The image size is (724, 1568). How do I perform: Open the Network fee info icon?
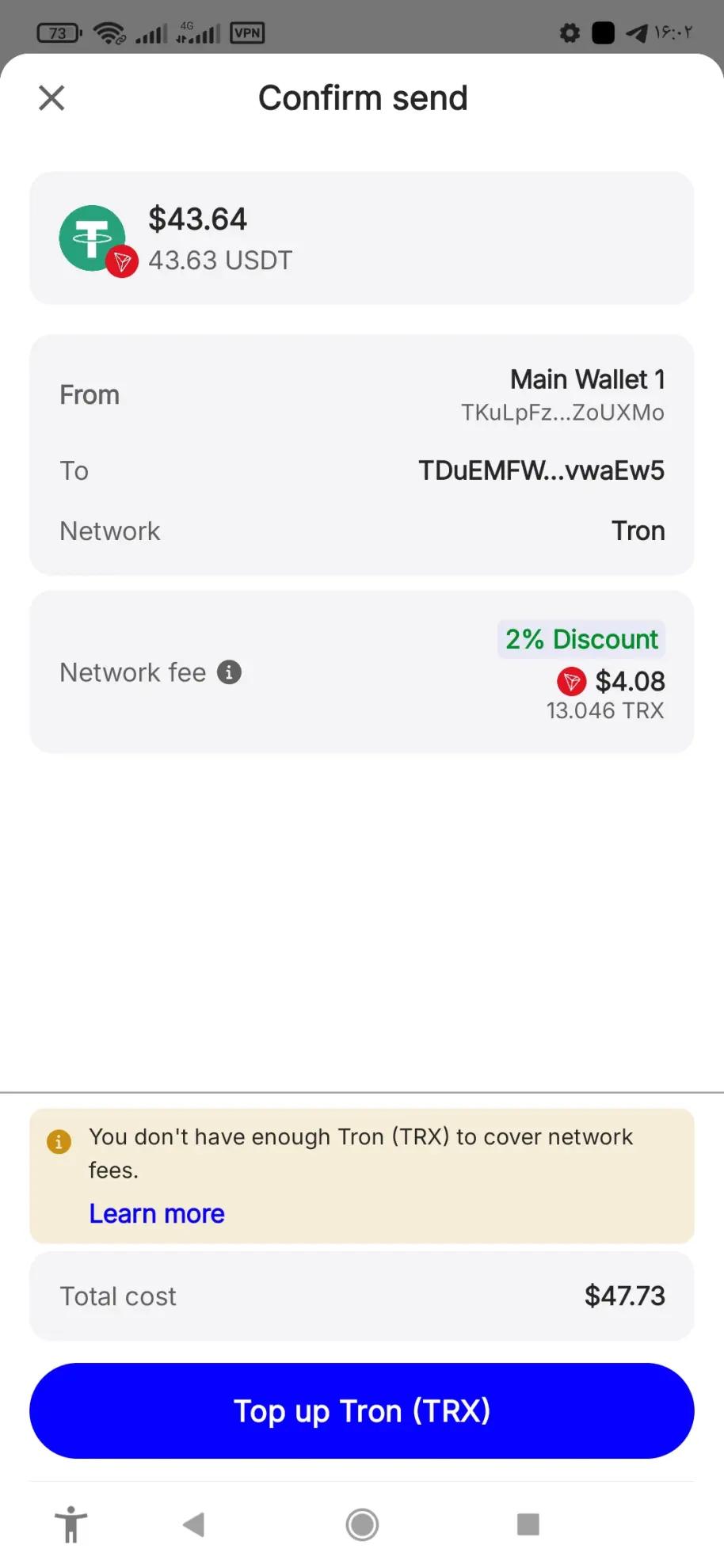(229, 672)
